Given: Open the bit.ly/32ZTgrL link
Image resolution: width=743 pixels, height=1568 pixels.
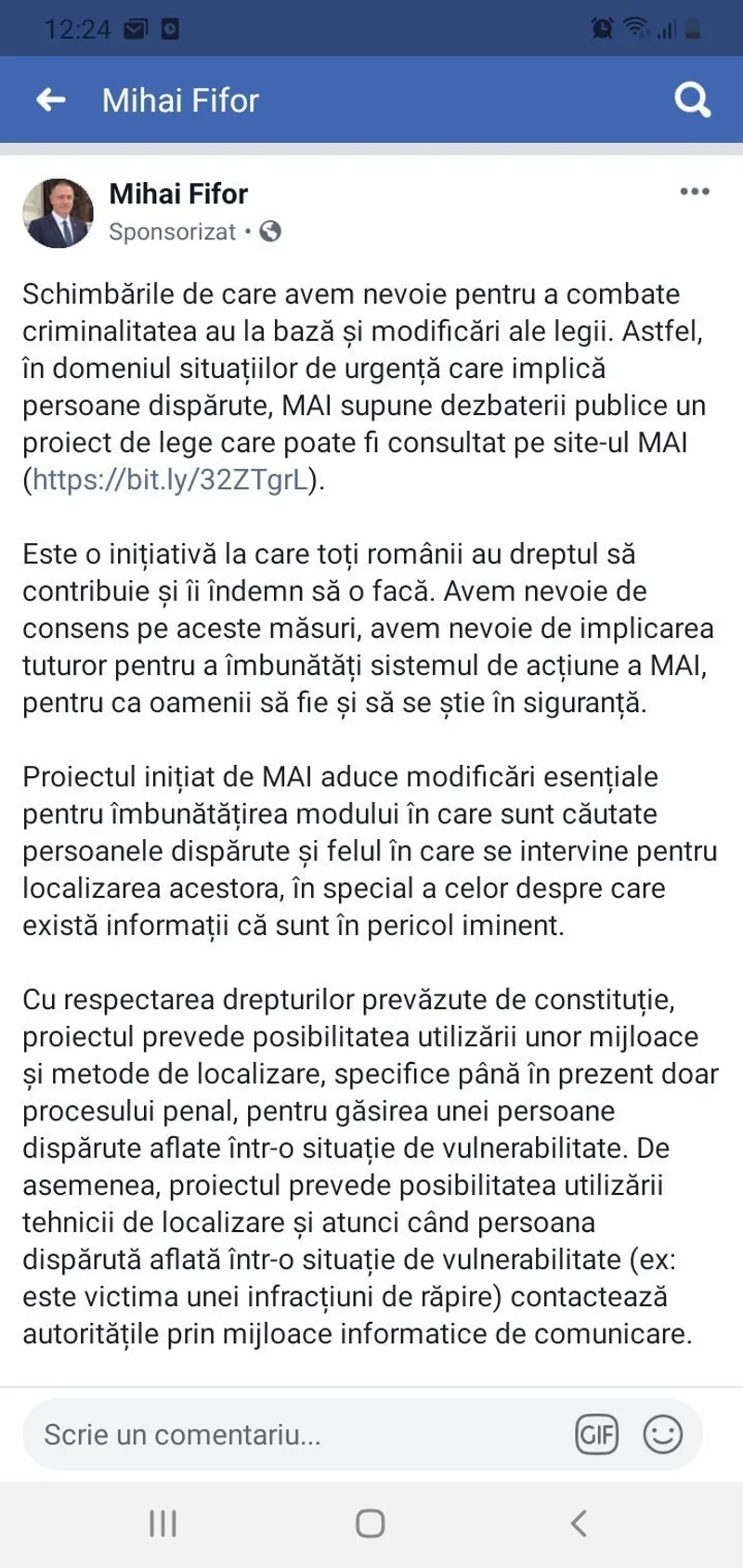Looking at the screenshot, I should point(170,480).
